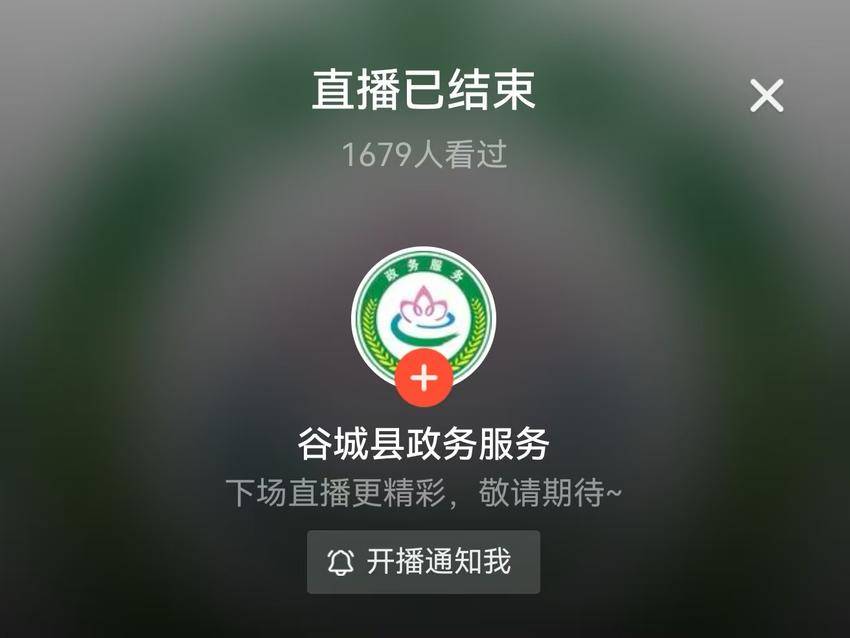850x638 pixels.
Task: Open the 谷城县政务服务 profile avatar
Action: (423, 312)
